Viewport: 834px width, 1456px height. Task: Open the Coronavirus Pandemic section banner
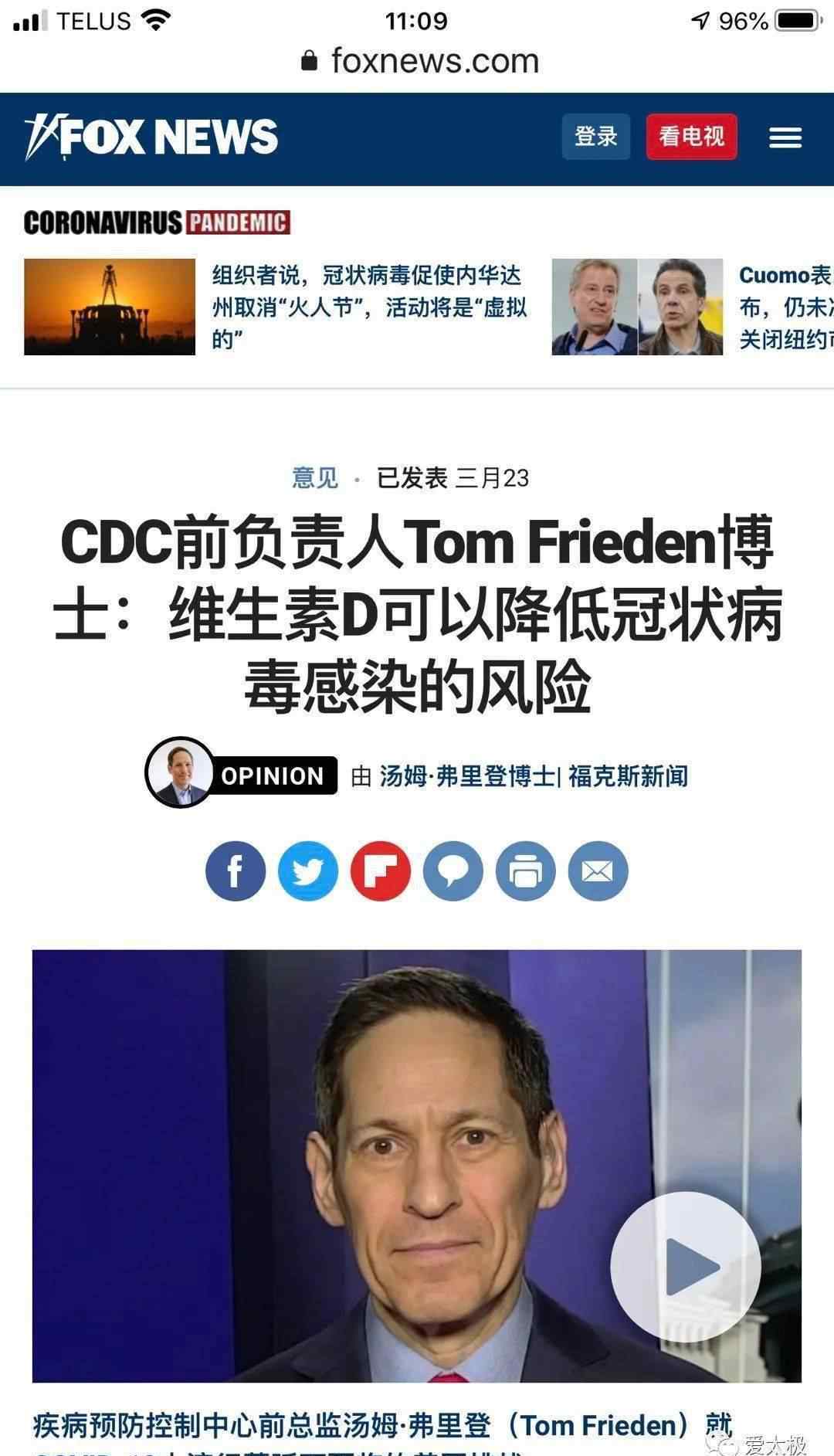click(157, 222)
